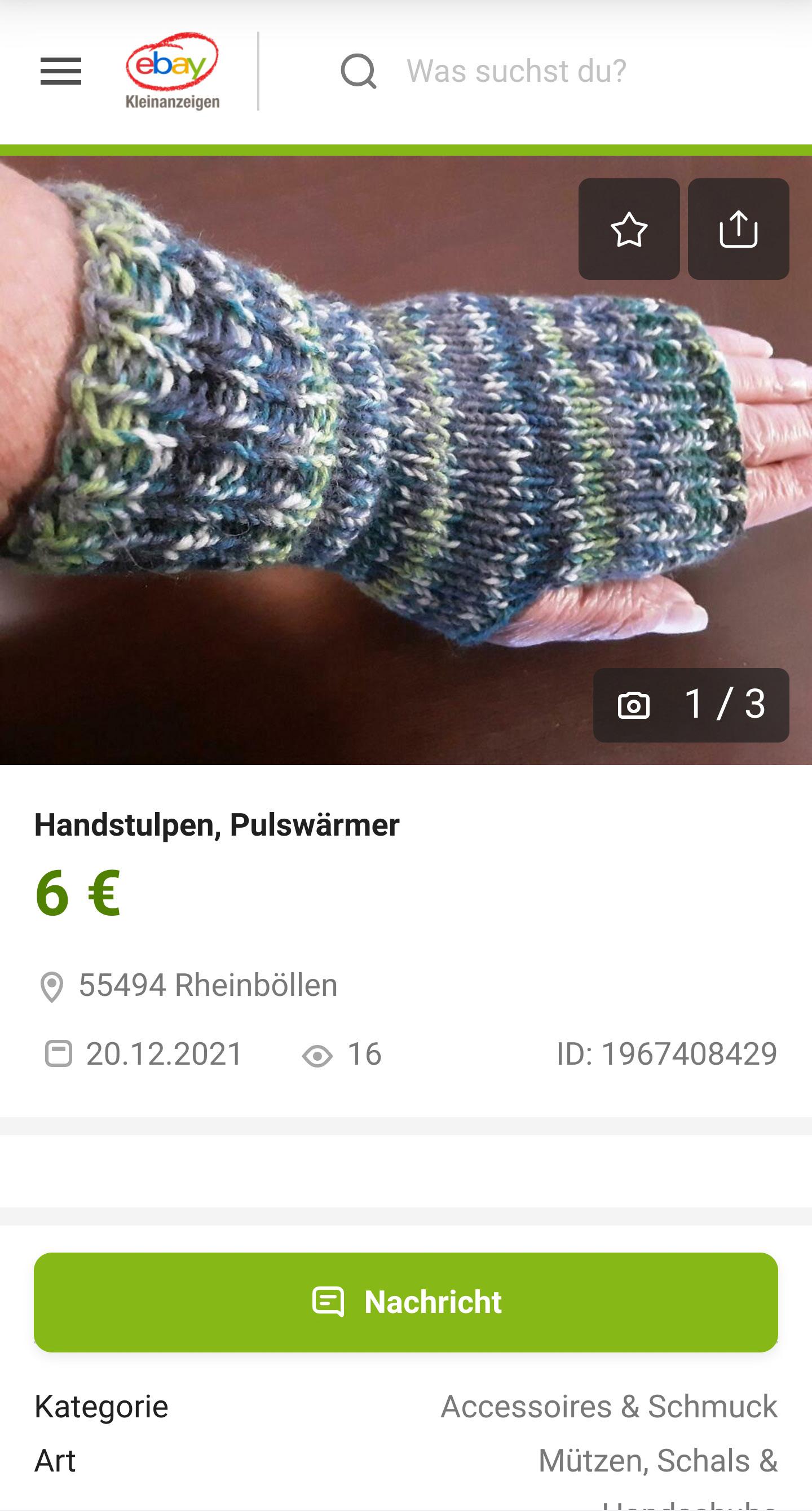Tap the photo counter 1 / 3
Viewport: 812px width, 1511px height.
point(691,705)
